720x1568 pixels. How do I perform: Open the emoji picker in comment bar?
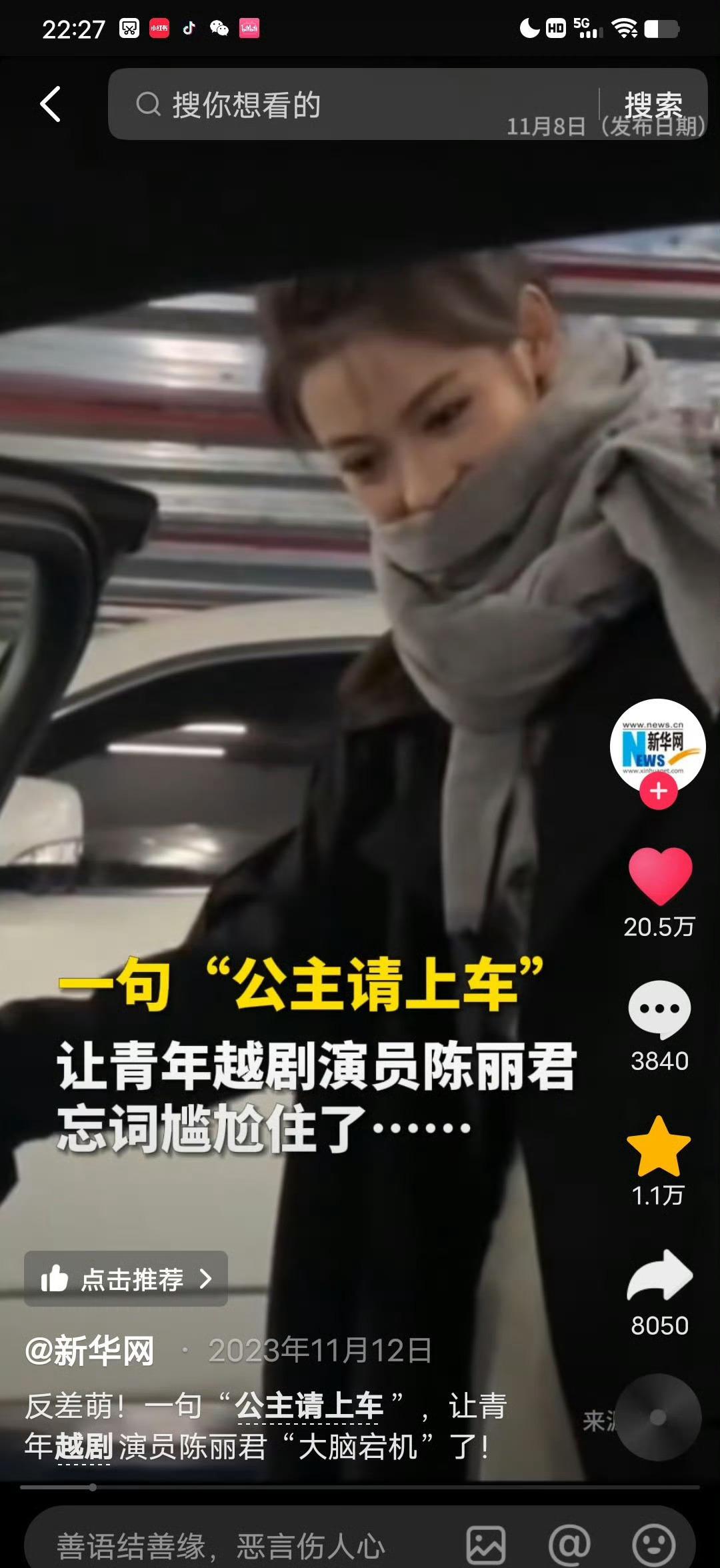point(653,1544)
